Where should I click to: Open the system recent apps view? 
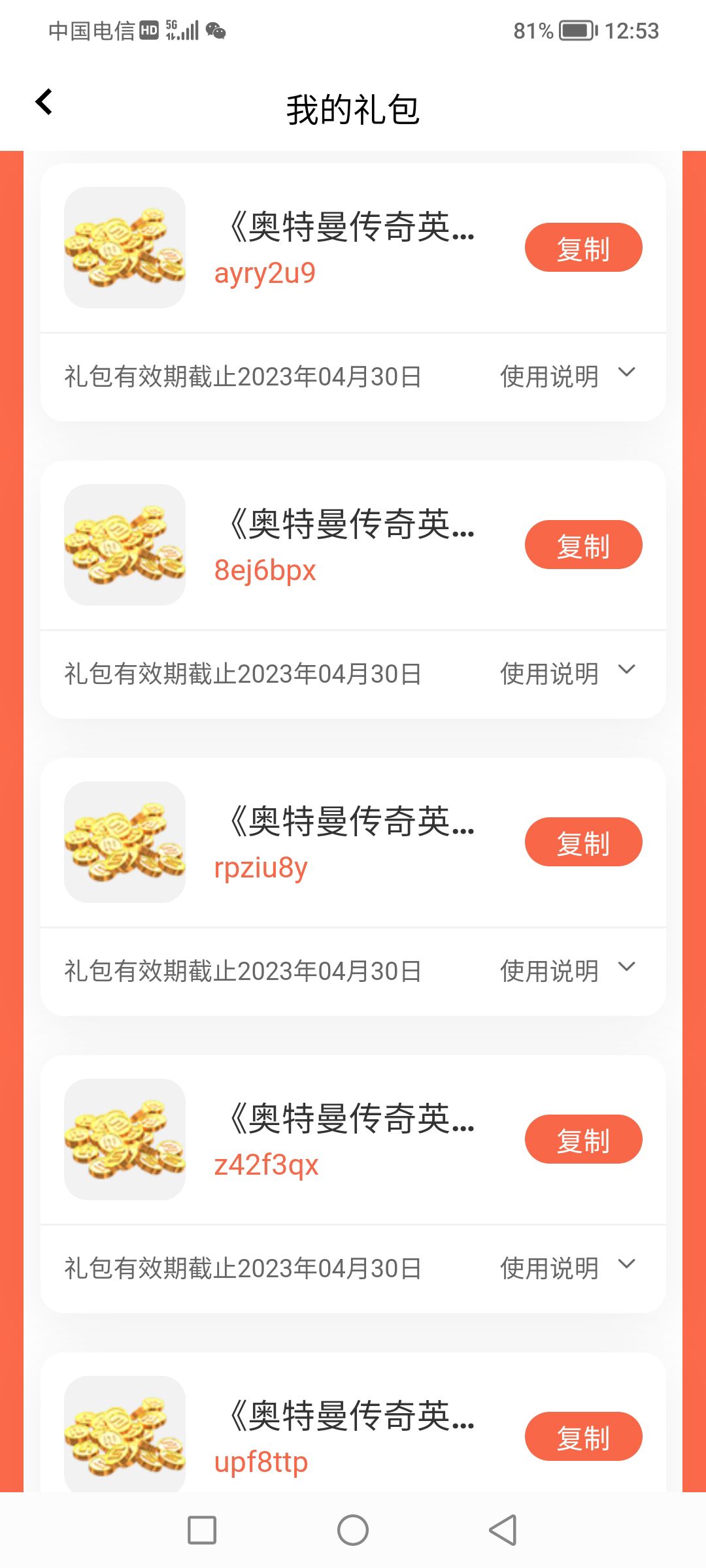pos(202,1530)
